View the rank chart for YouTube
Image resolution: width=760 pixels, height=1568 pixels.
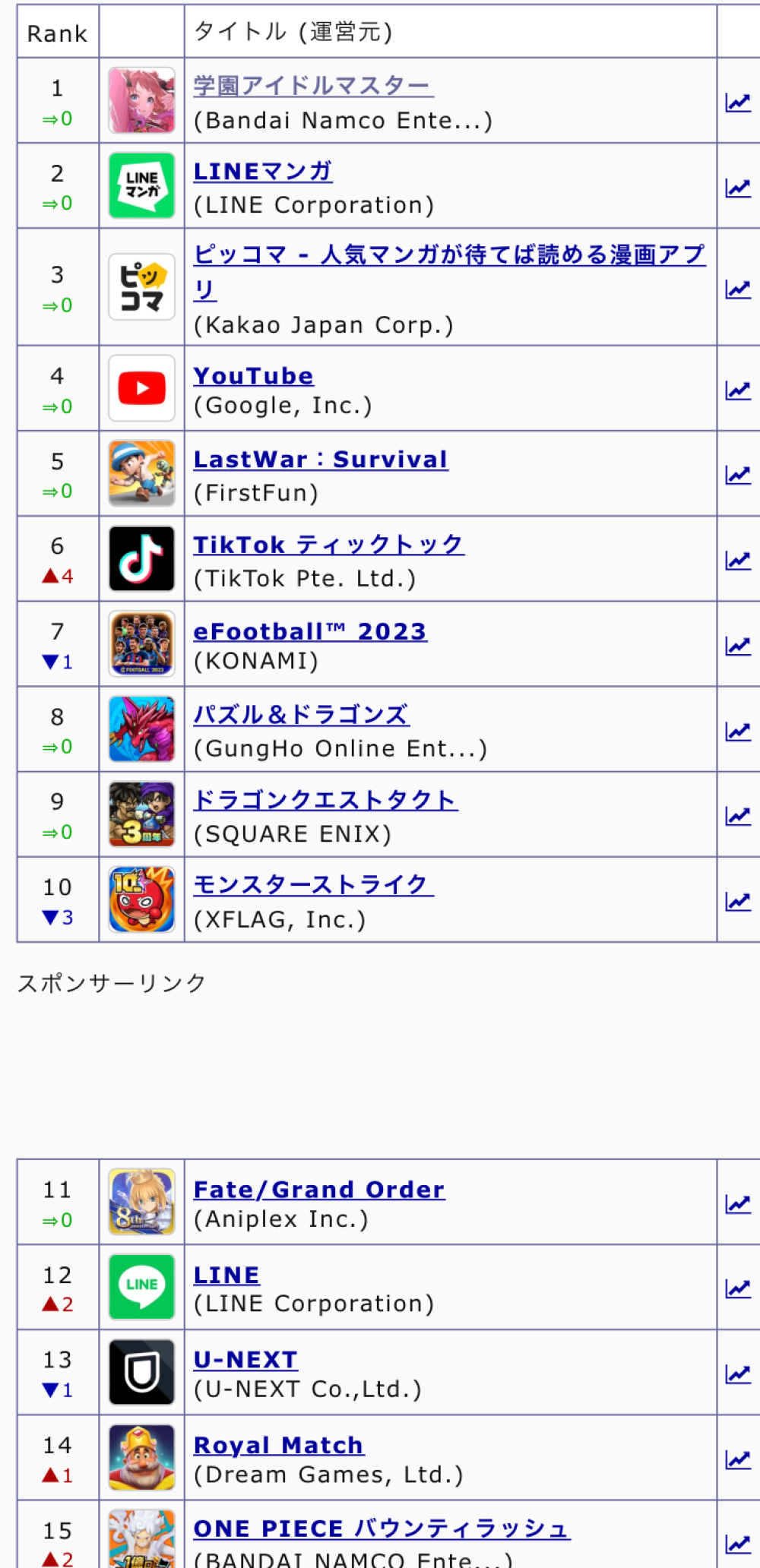tap(737, 390)
